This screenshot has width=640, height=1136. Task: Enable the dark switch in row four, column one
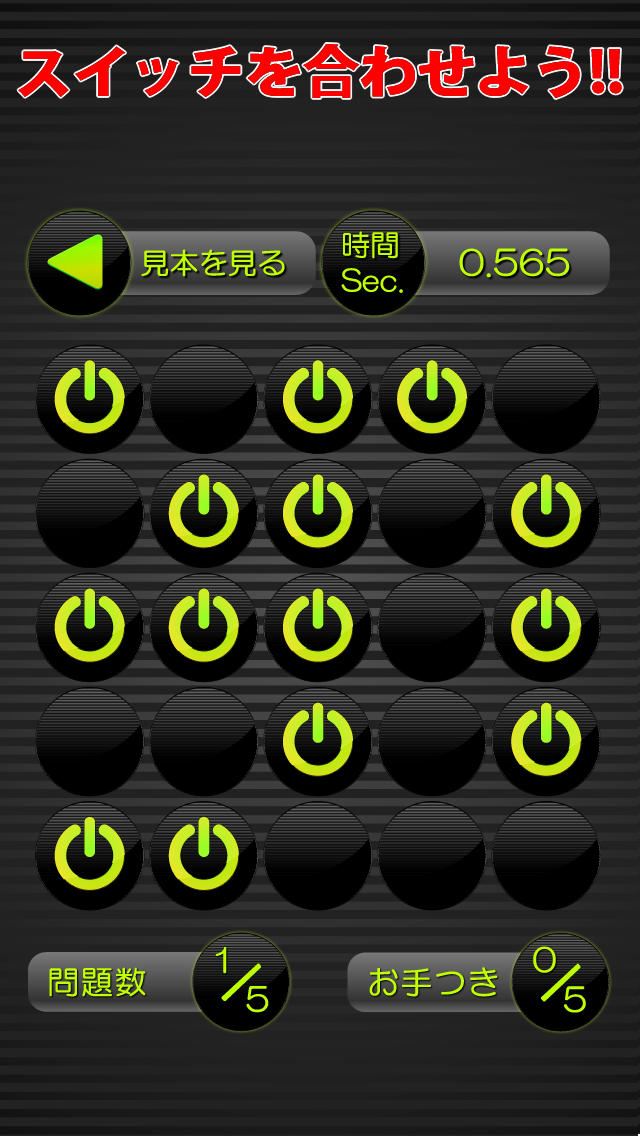pos(89,741)
